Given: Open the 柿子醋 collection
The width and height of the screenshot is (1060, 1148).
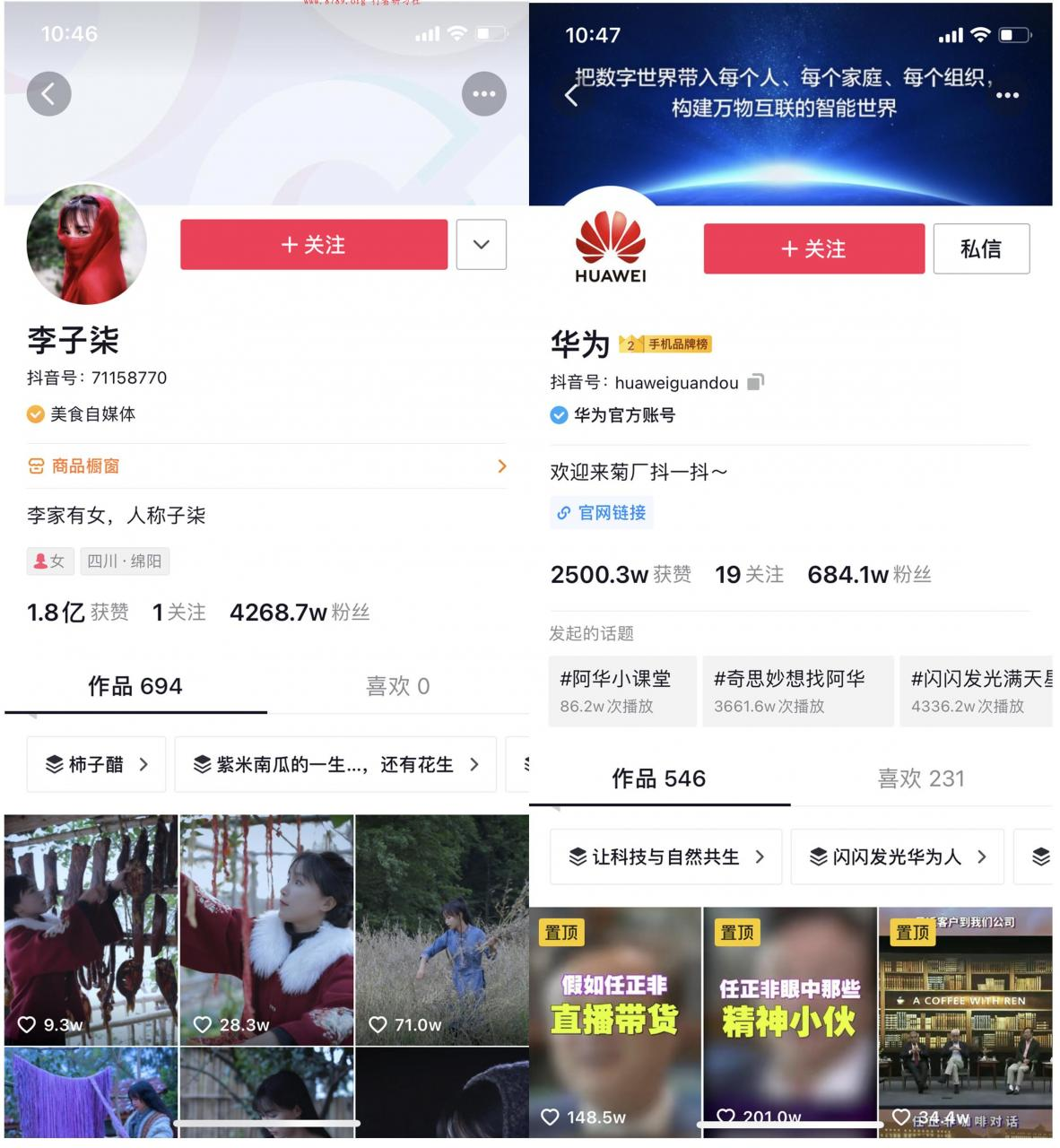Looking at the screenshot, I should (x=96, y=764).
